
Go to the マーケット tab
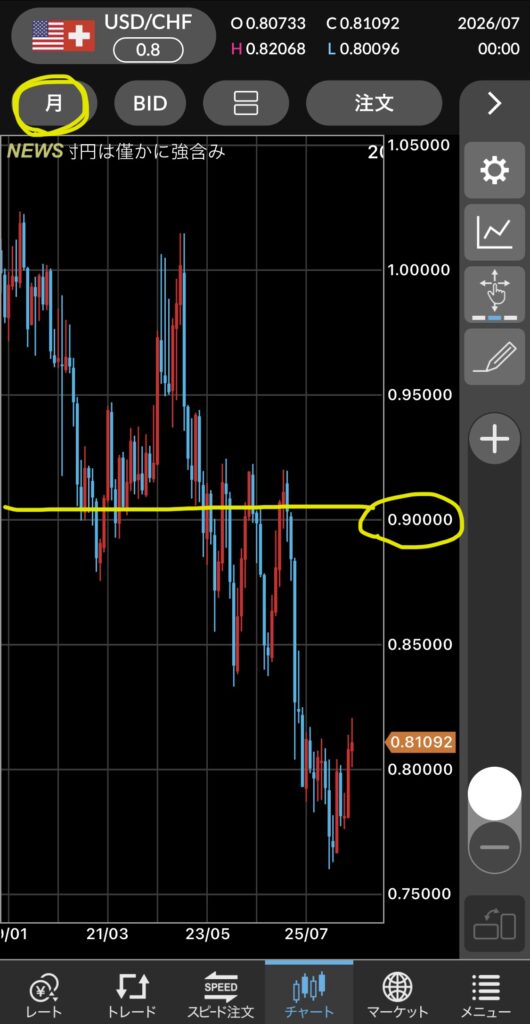click(398, 993)
